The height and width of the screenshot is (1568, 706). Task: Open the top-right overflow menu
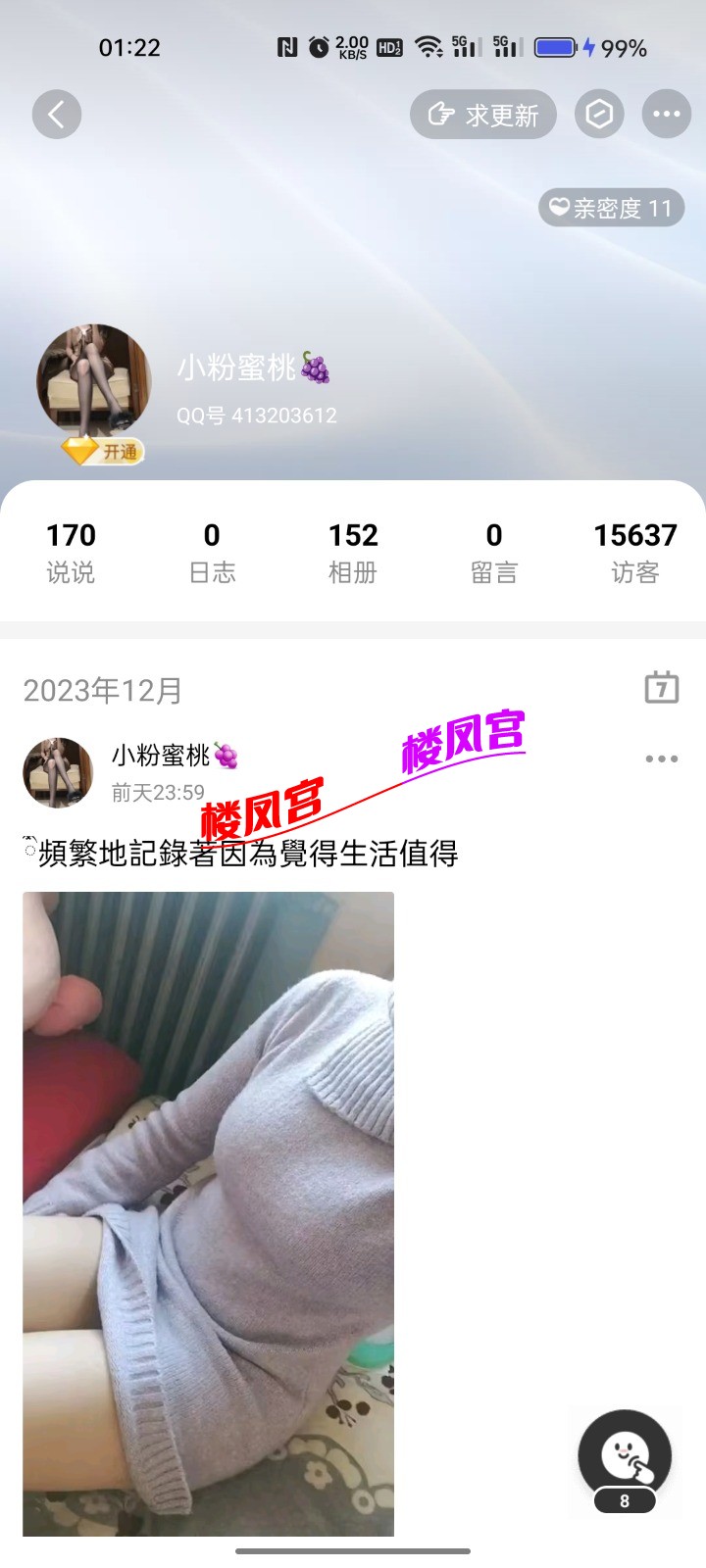click(667, 115)
